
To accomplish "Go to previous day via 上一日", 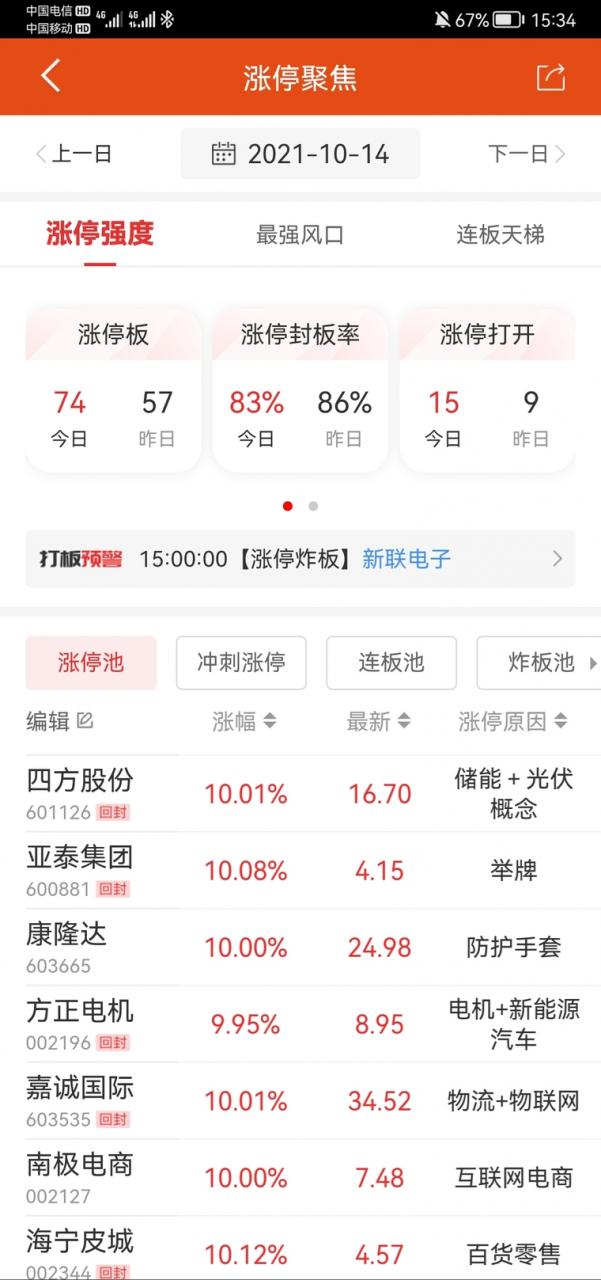I will pos(73,154).
